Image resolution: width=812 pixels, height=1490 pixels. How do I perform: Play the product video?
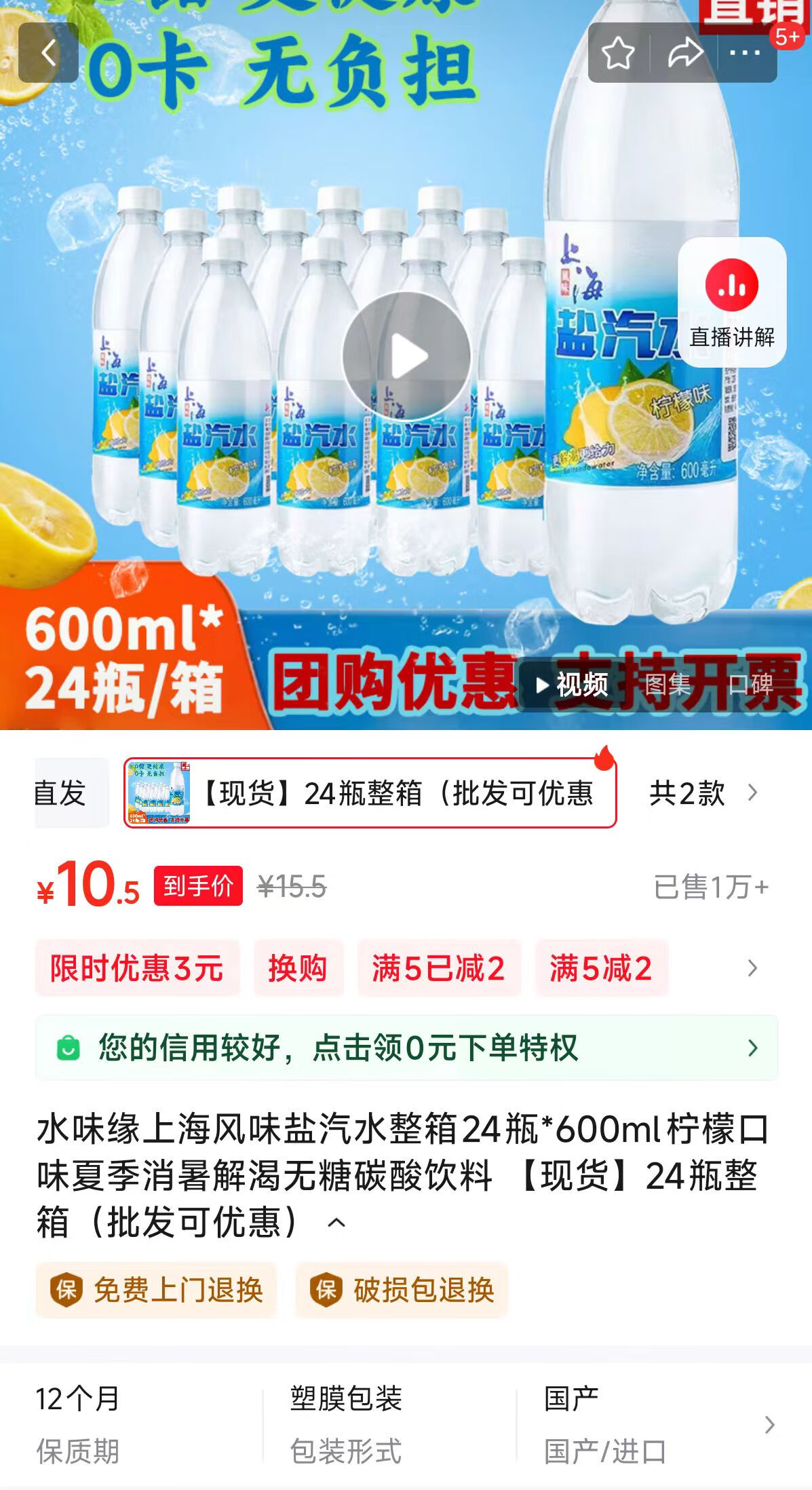pyautogui.click(x=406, y=356)
